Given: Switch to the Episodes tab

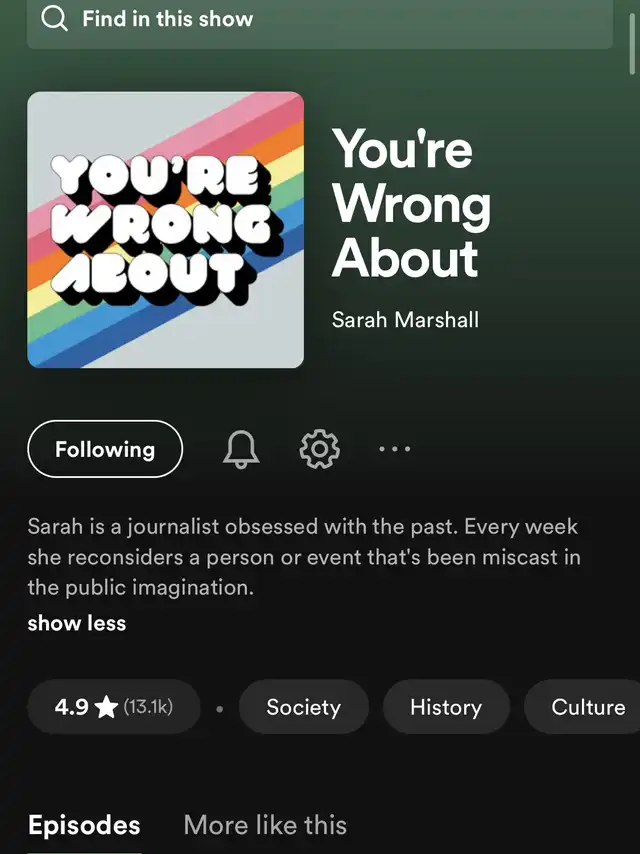Looking at the screenshot, I should coord(84,825).
